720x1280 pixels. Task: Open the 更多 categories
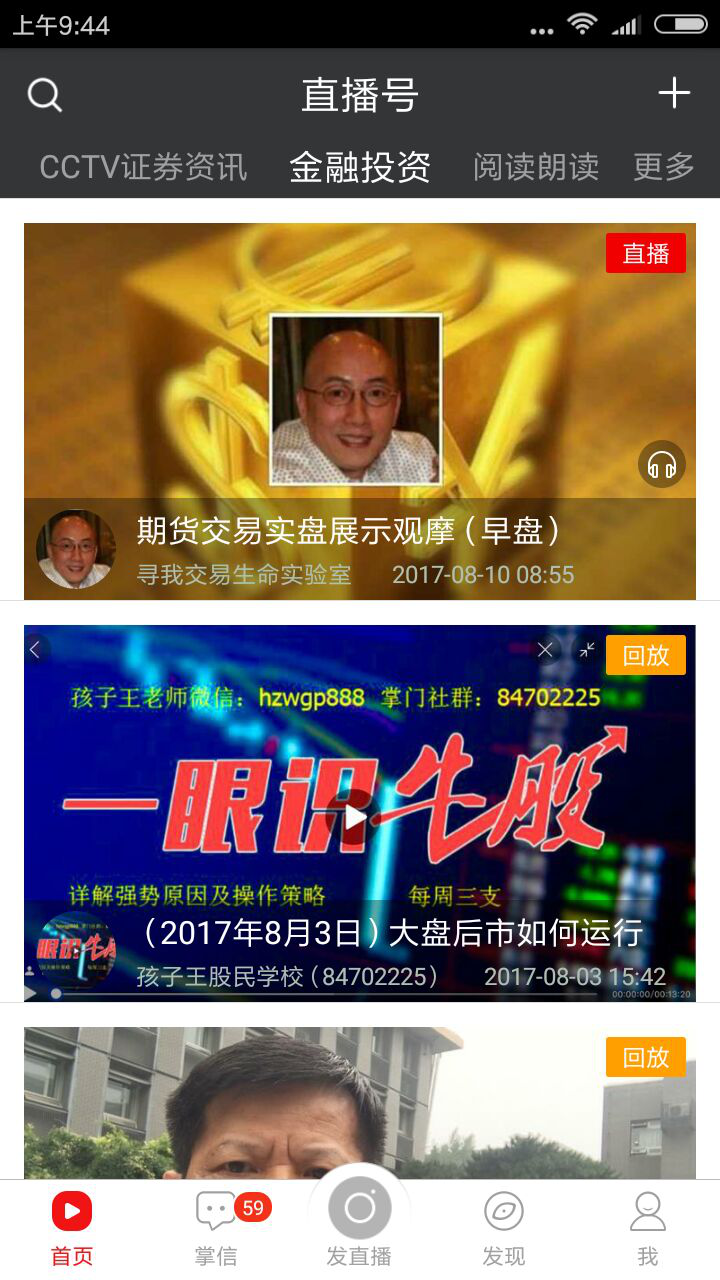664,167
